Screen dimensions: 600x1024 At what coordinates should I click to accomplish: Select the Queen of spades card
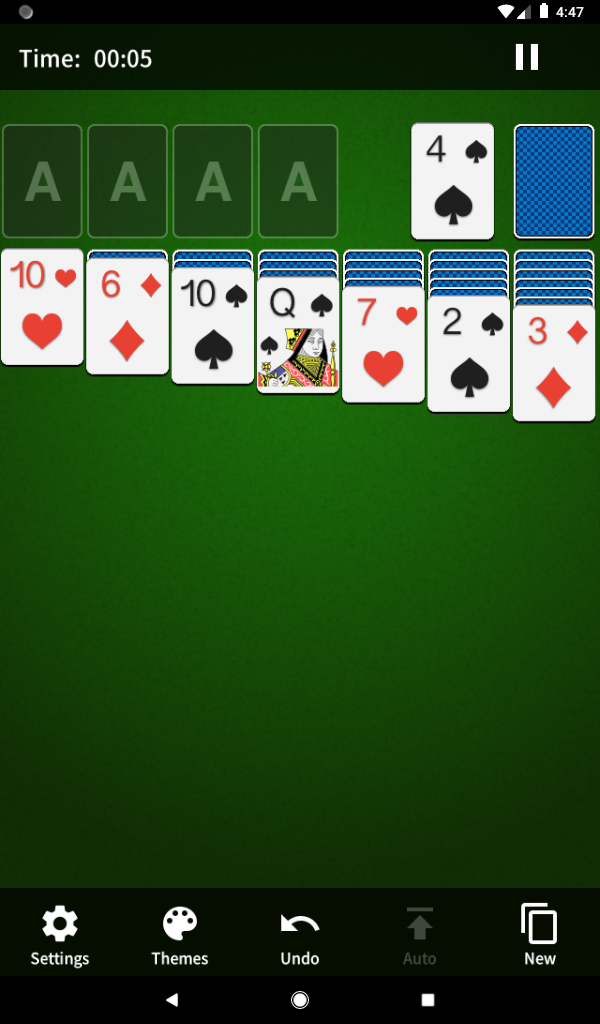[298, 336]
